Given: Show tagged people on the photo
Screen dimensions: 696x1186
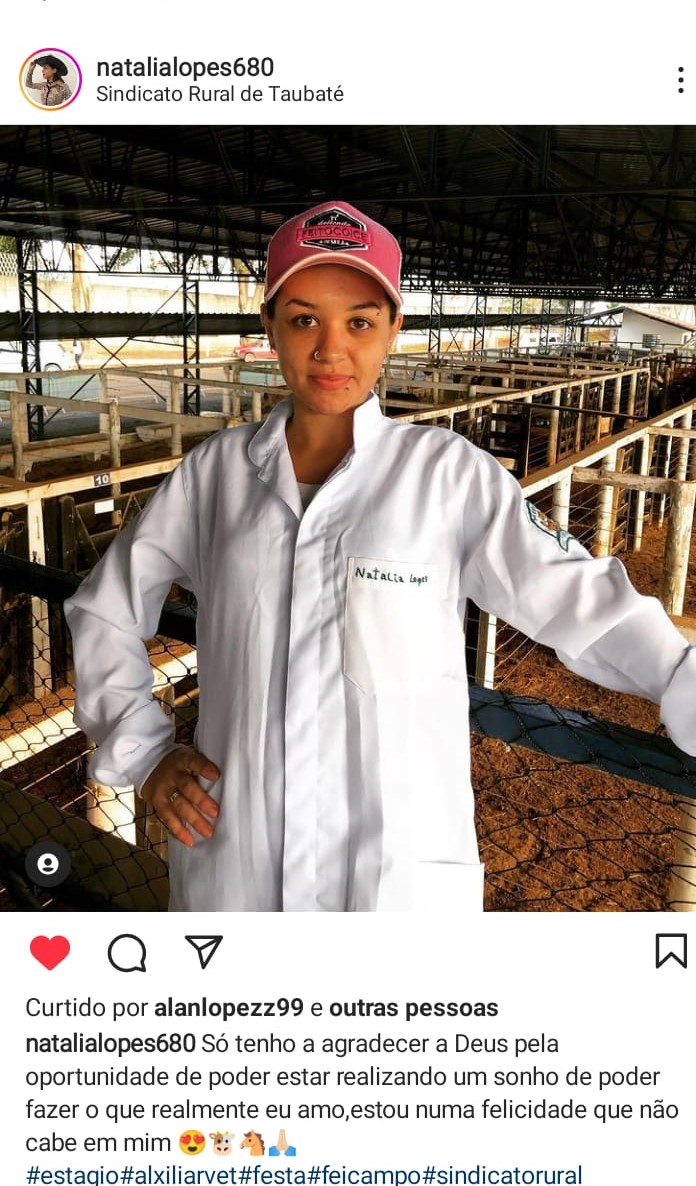Looking at the screenshot, I should click(x=48, y=863).
